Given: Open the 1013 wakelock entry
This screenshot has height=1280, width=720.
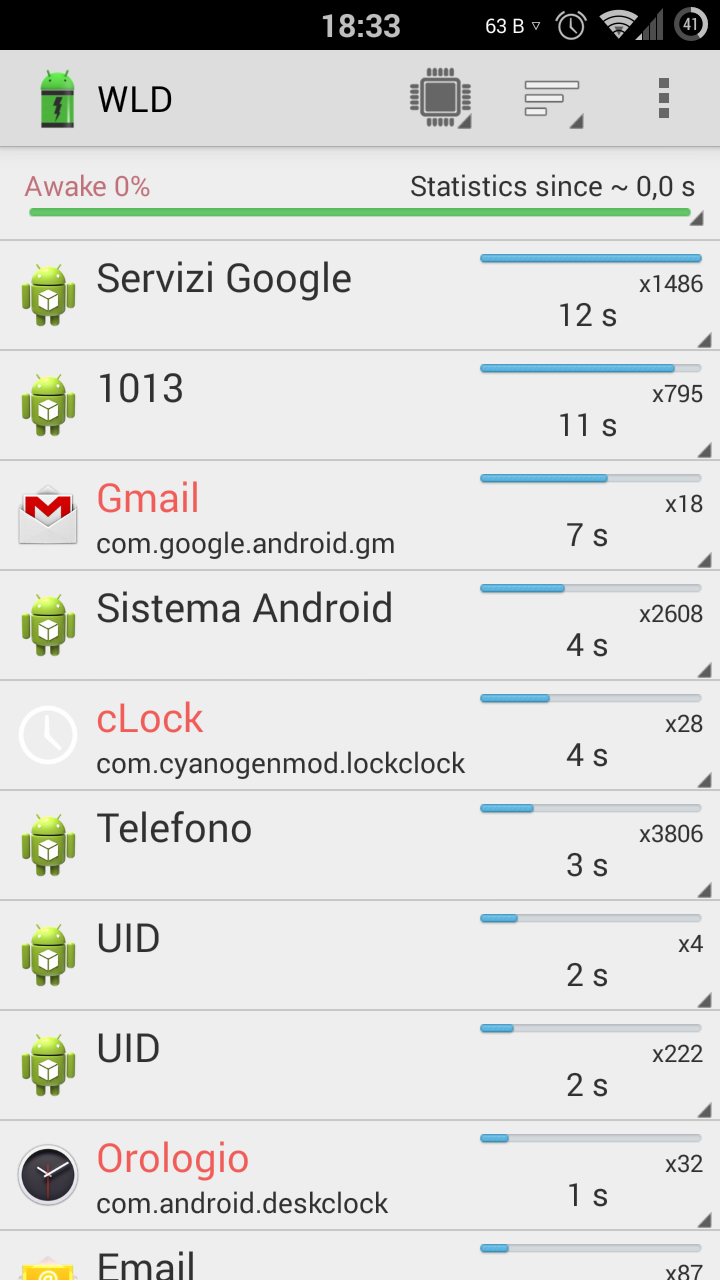Looking at the screenshot, I should click(360, 406).
